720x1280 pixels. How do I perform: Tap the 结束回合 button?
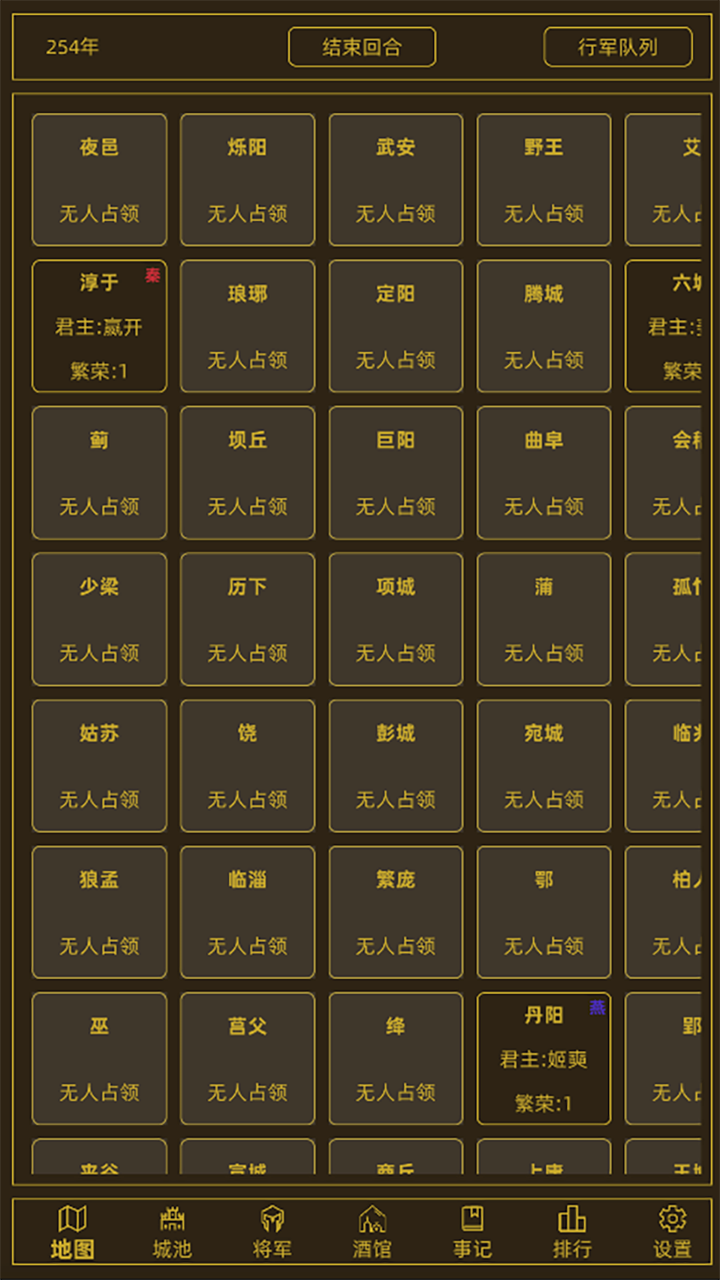pyautogui.click(x=362, y=47)
